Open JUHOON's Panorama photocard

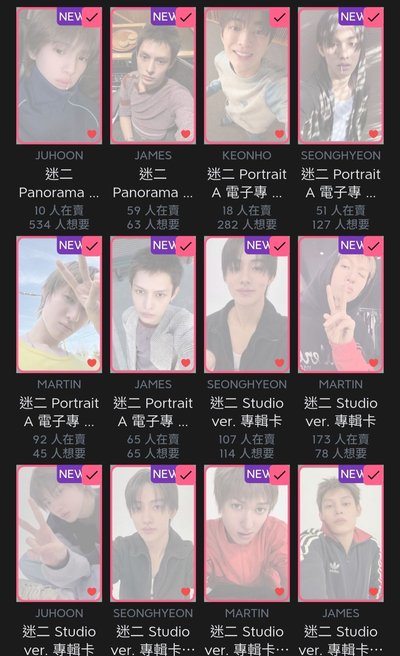tap(59, 76)
